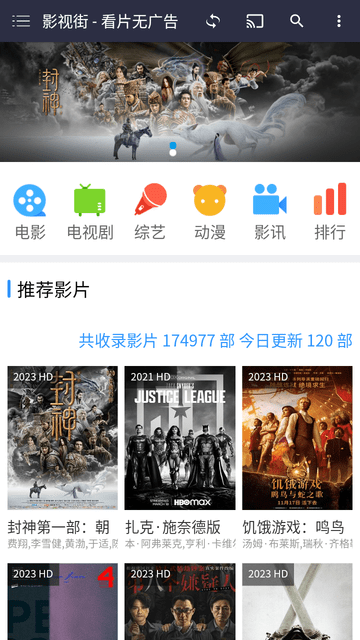Select the 电视剧 category

click(x=90, y=212)
